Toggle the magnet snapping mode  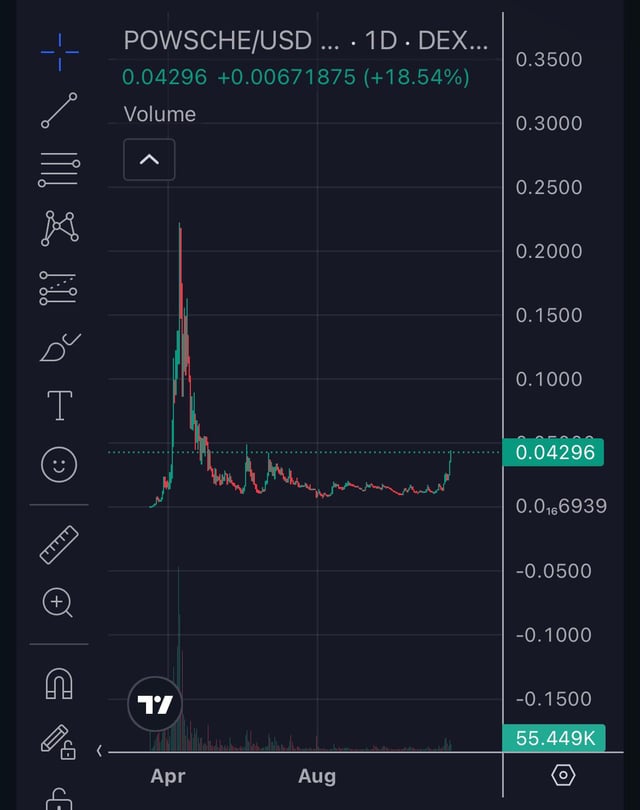[59, 684]
